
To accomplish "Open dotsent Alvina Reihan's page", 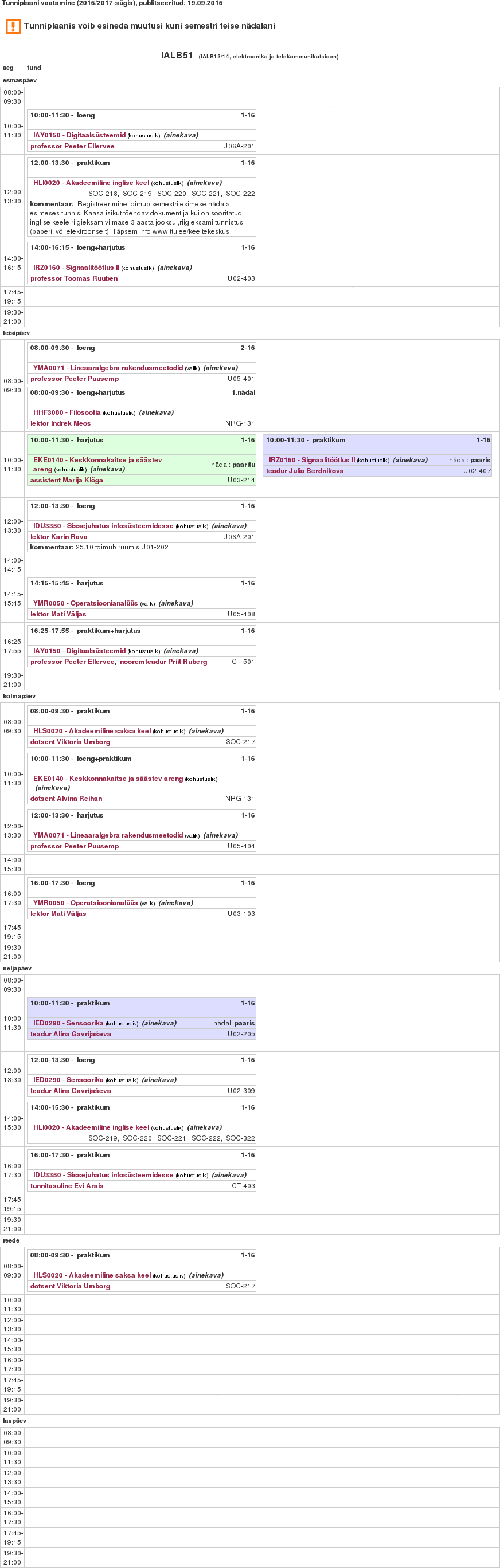I will (66, 798).
